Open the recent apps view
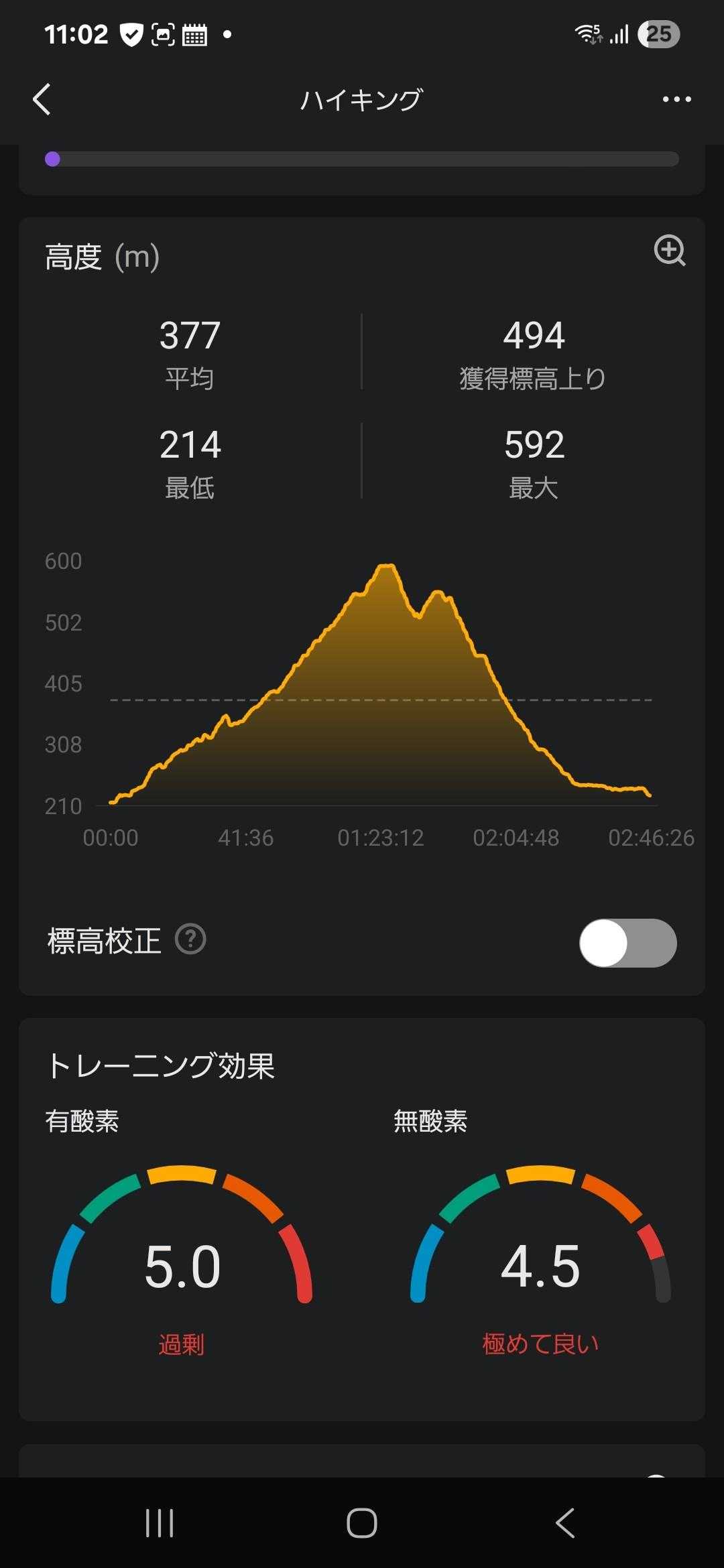Screen dimensions: 724x1568 [160, 1522]
